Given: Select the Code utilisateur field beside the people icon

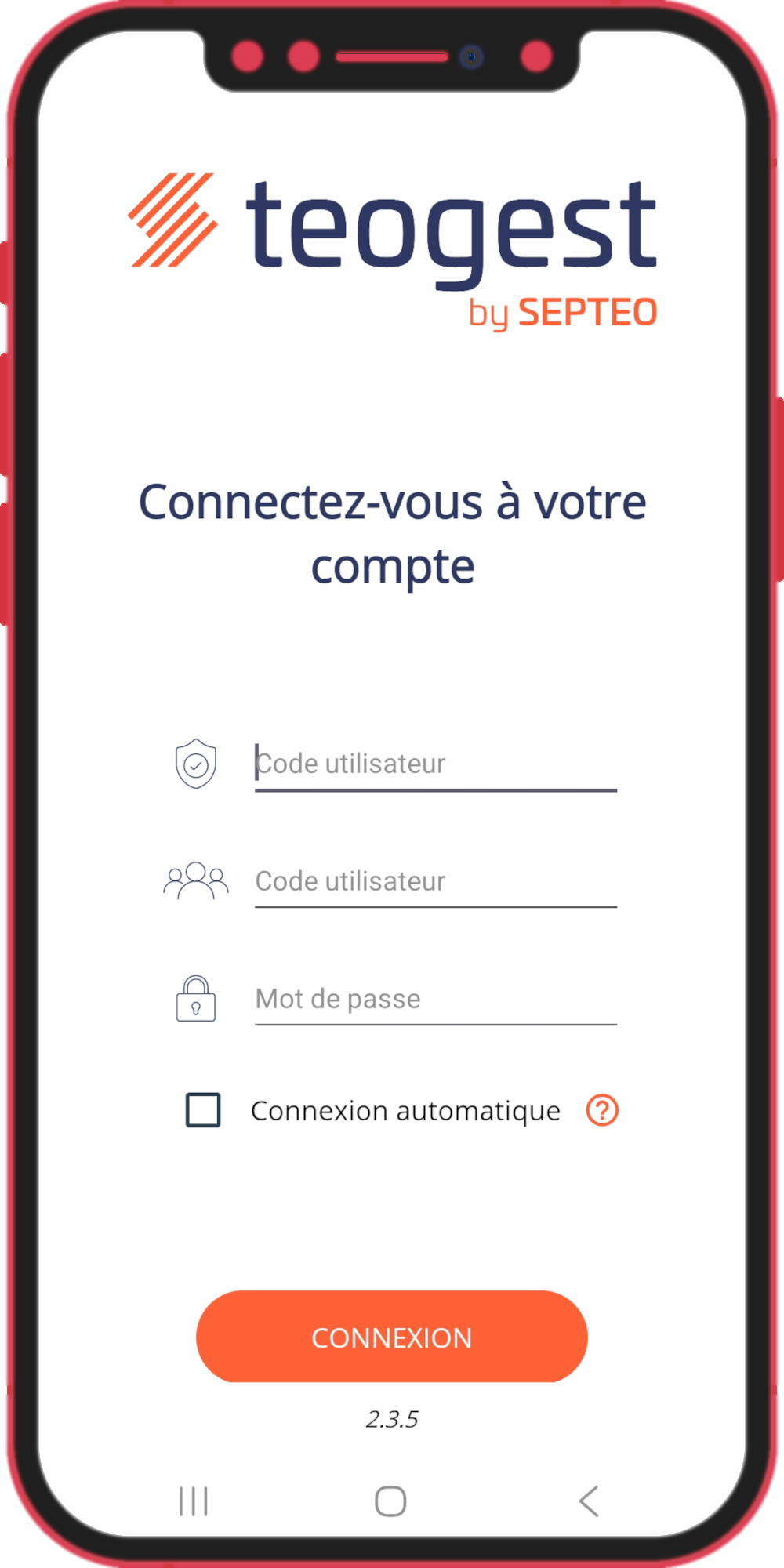Looking at the screenshot, I should point(435,881).
